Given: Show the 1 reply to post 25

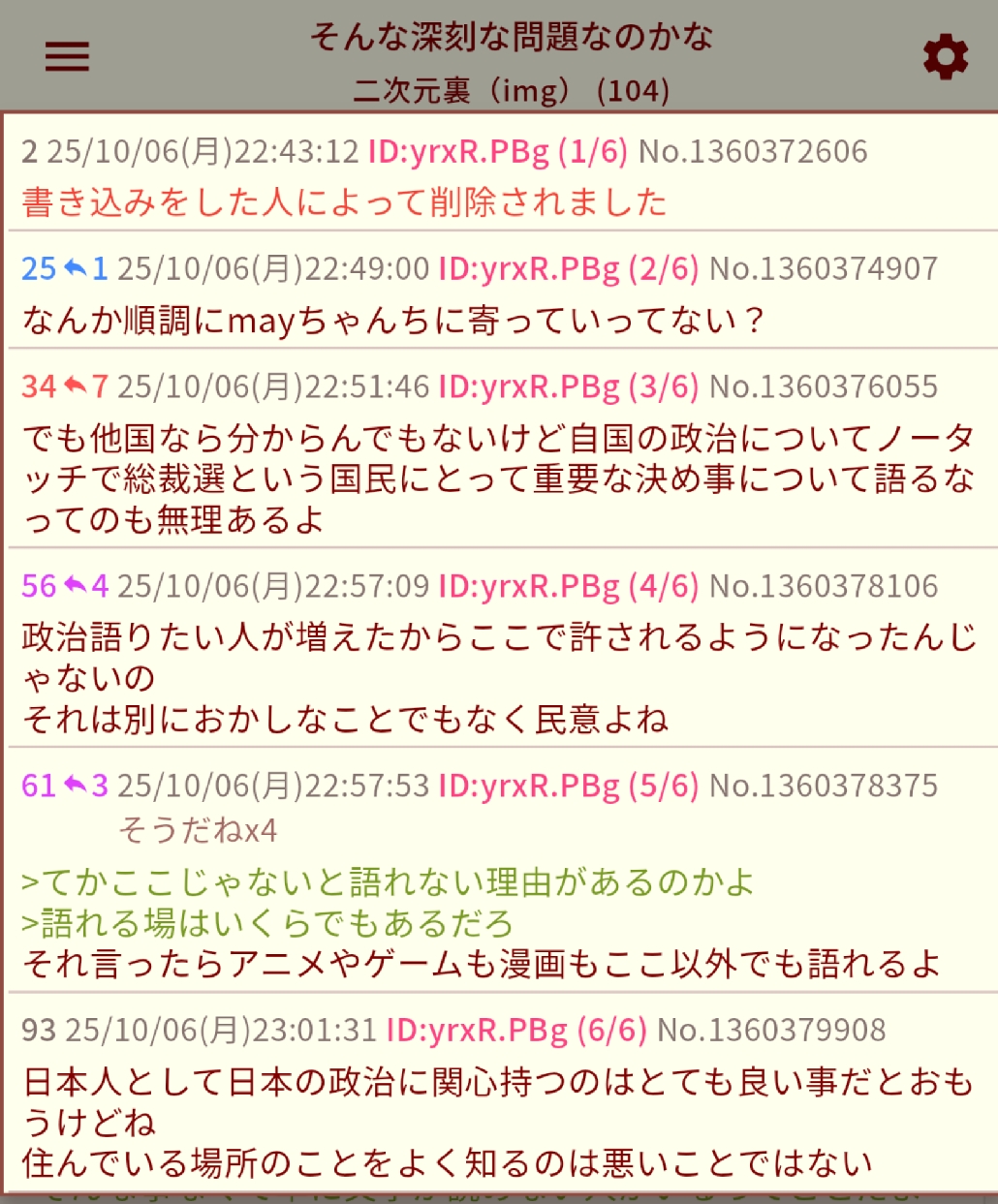Looking at the screenshot, I should [86, 268].
